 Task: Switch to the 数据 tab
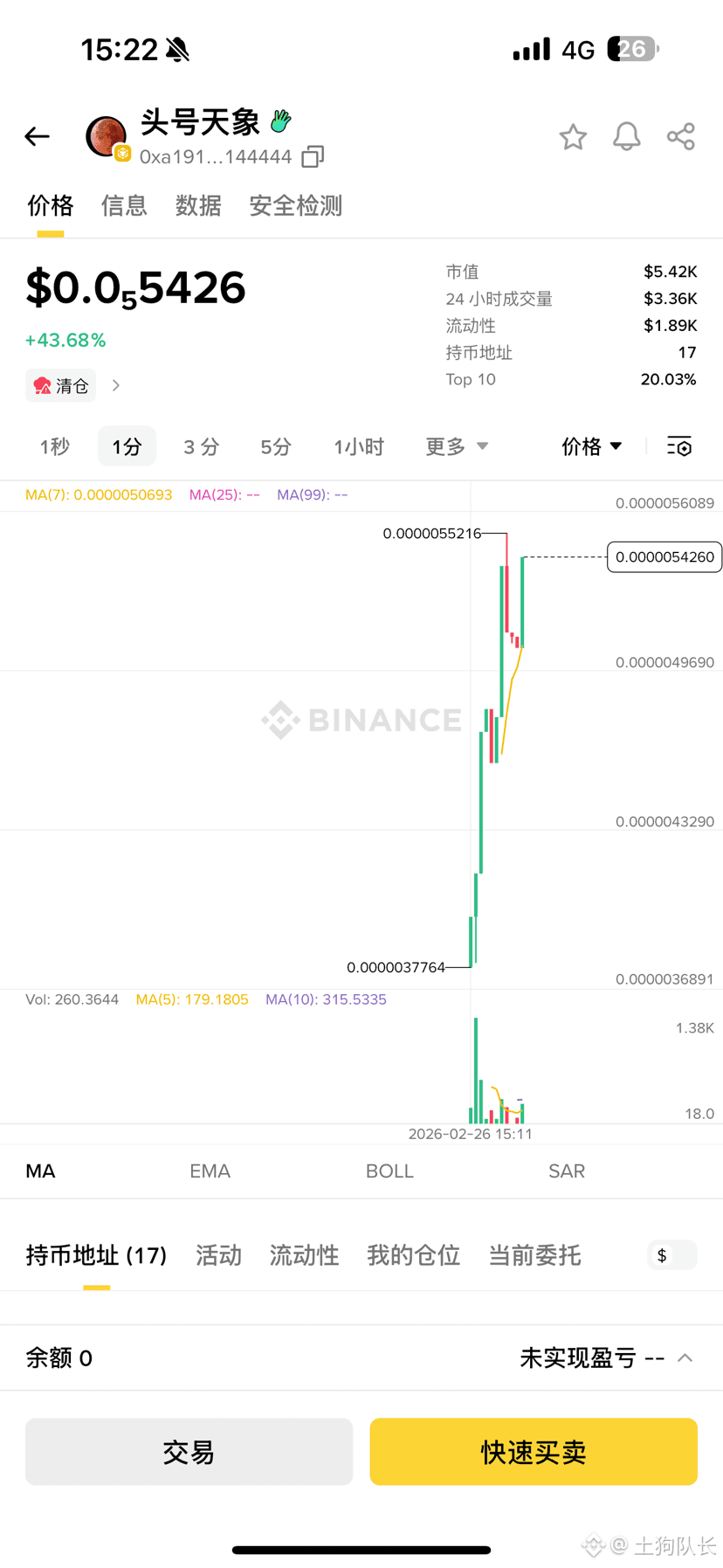tap(198, 206)
